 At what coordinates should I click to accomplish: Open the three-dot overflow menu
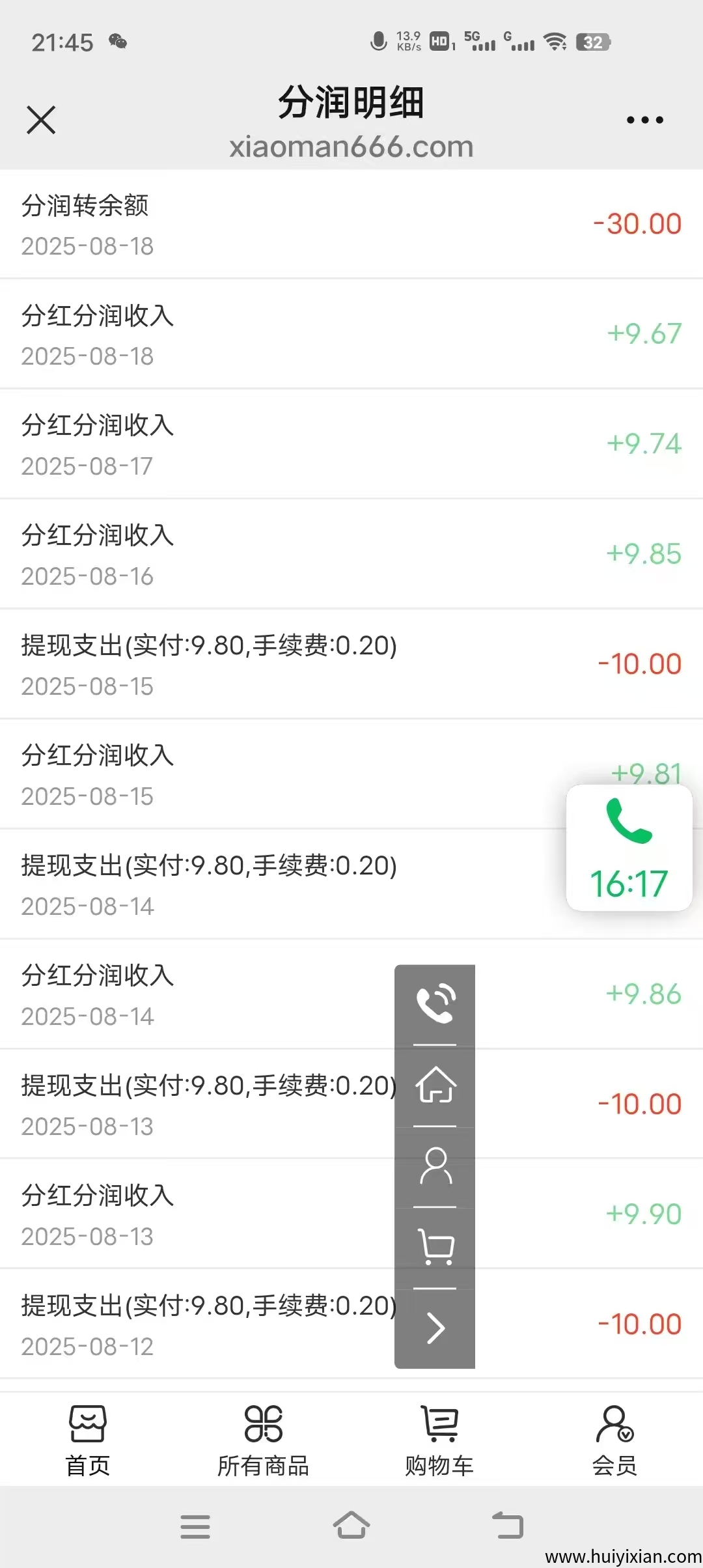[644, 120]
